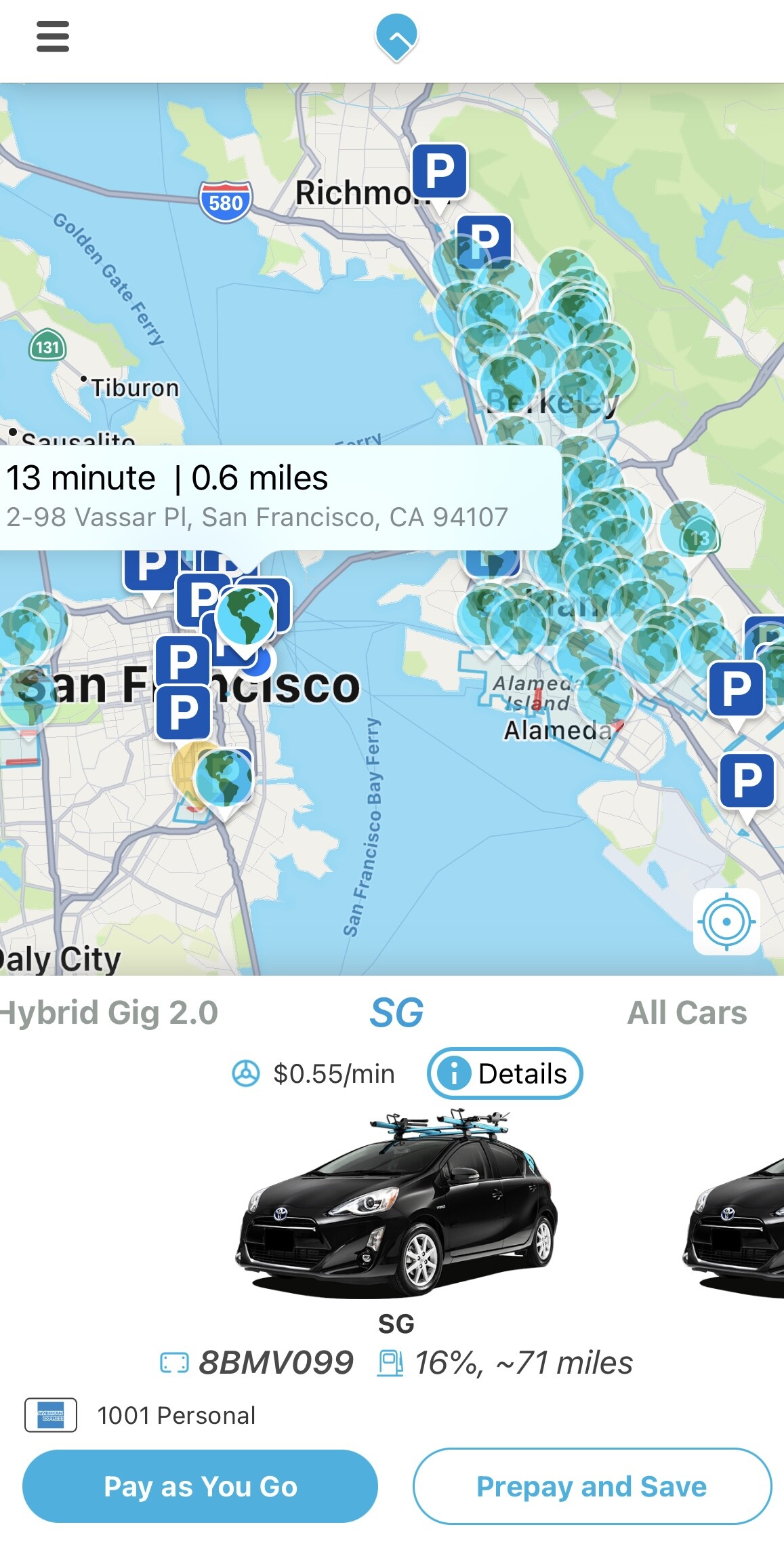
Task: Select the SG car tab
Action: [x=396, y=1012]
